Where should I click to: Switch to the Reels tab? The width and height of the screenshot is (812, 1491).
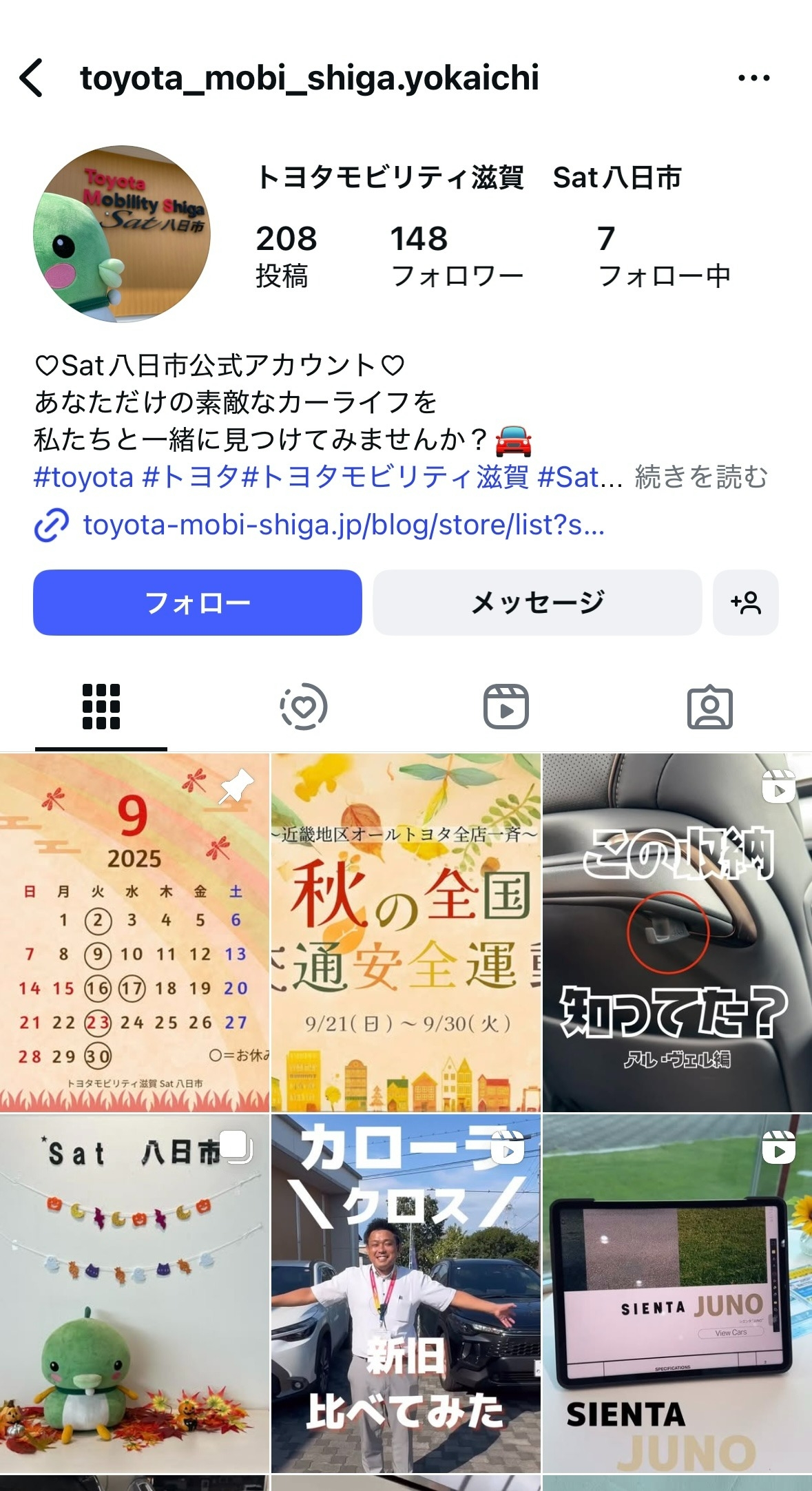(x=506, y=707)
